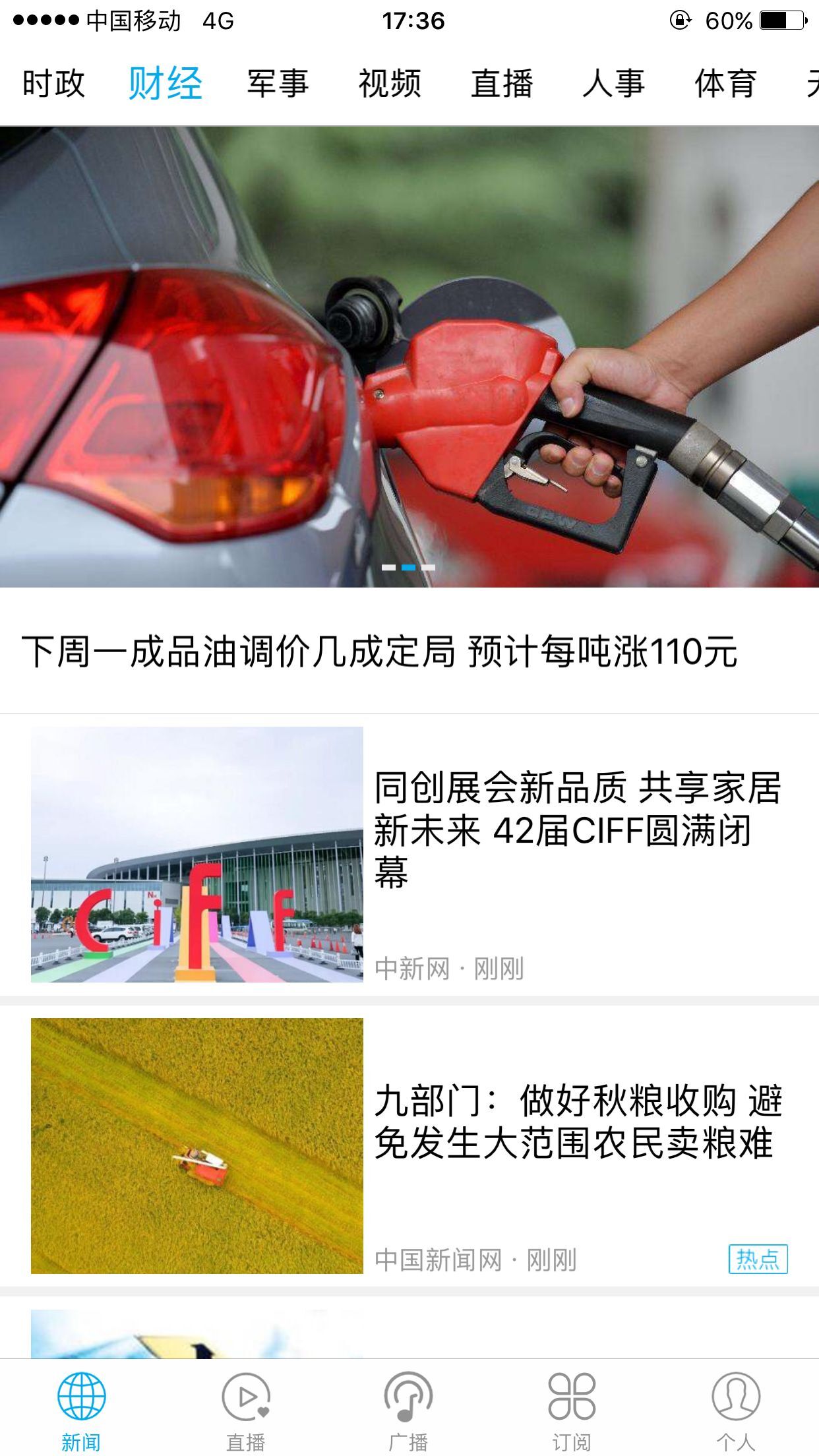Viewport: 819px width, 1456px height.
Task: Select the 财经 top tab
Action: click(x=166, y=84)
